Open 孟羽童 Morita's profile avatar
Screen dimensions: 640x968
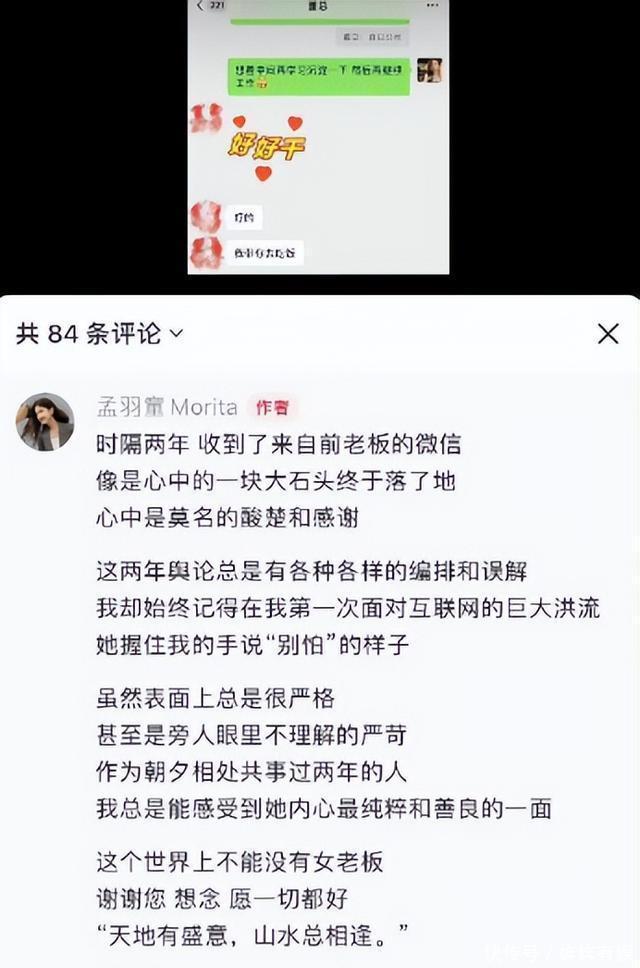(x=45, y=422)
